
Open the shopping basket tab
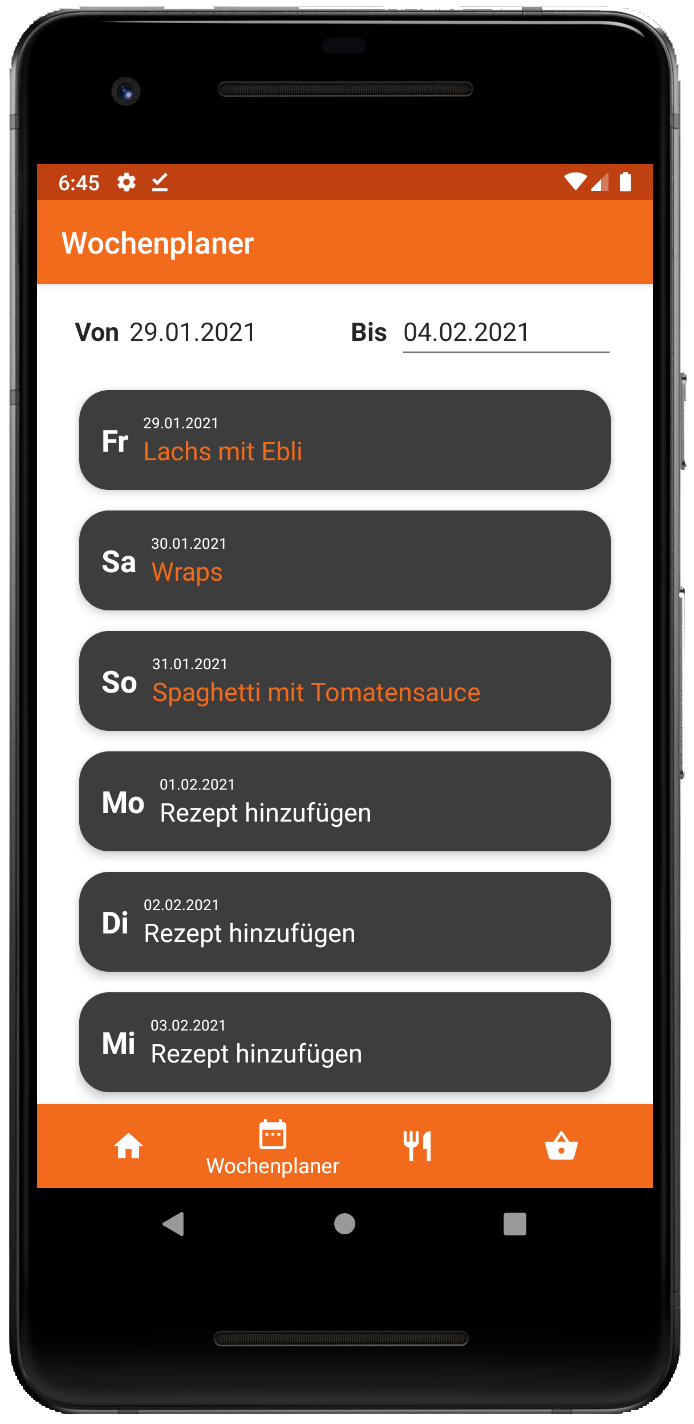click(x=561, y=1146)
